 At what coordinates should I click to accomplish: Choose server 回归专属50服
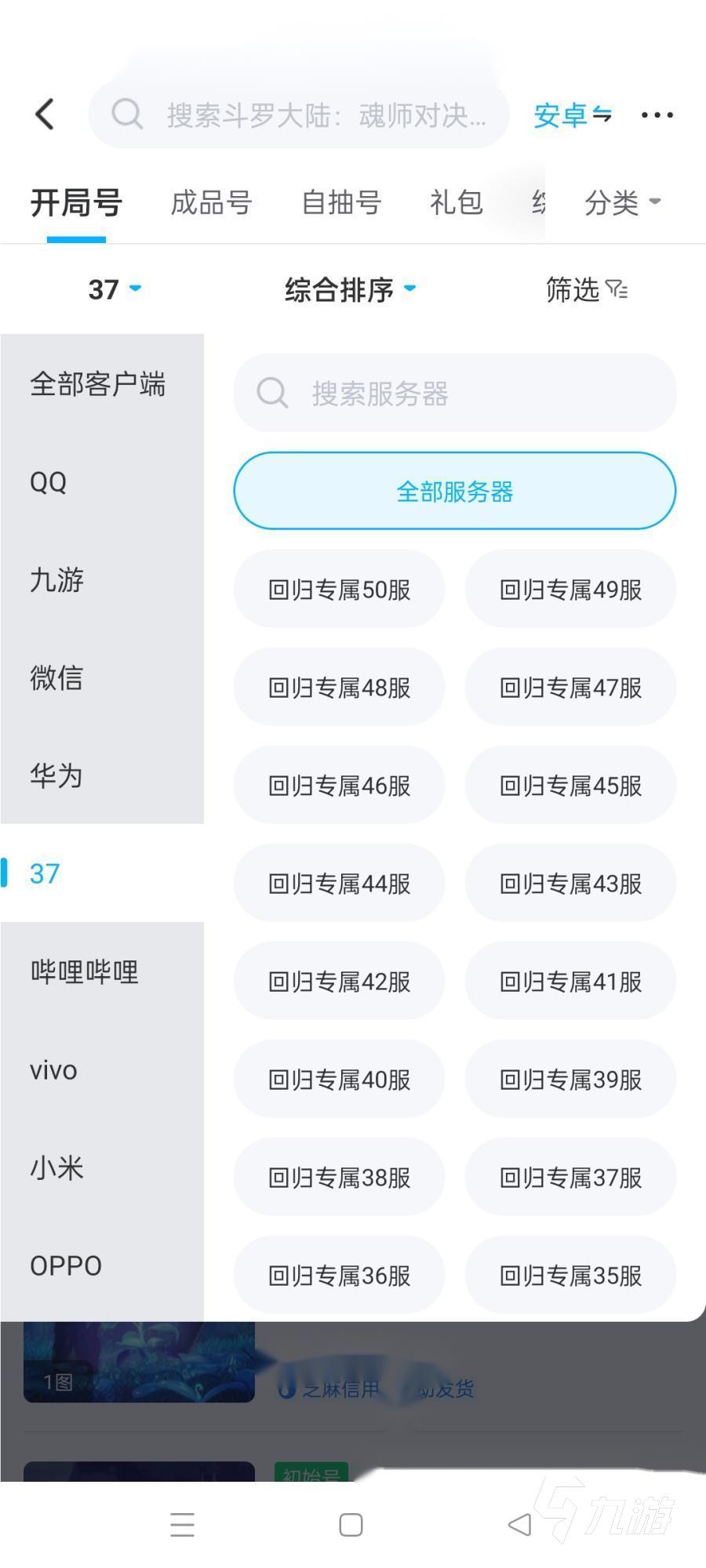click(339, 590)
